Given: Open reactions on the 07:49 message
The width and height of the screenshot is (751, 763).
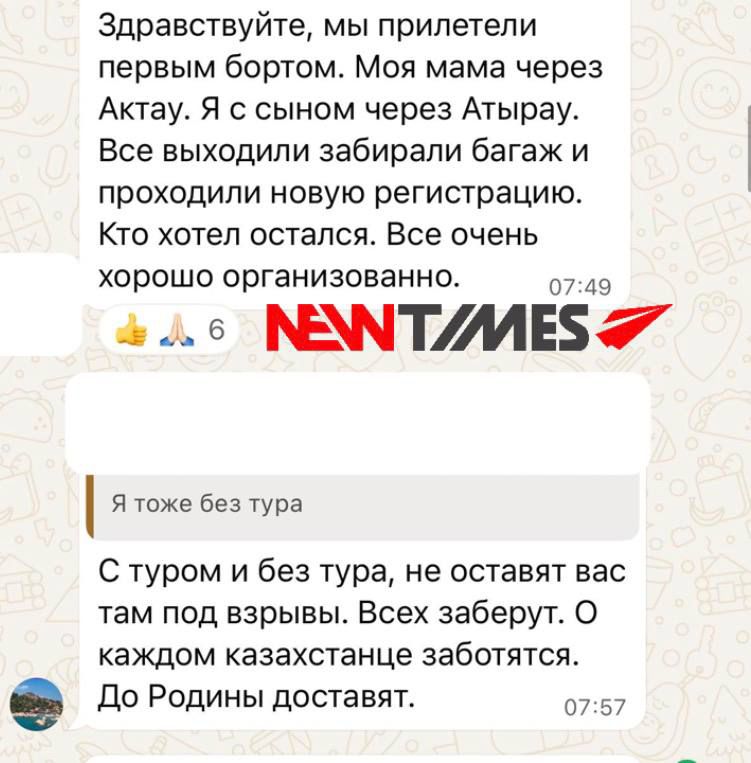Looking at the screenshot, I should (x=167, y=329).
